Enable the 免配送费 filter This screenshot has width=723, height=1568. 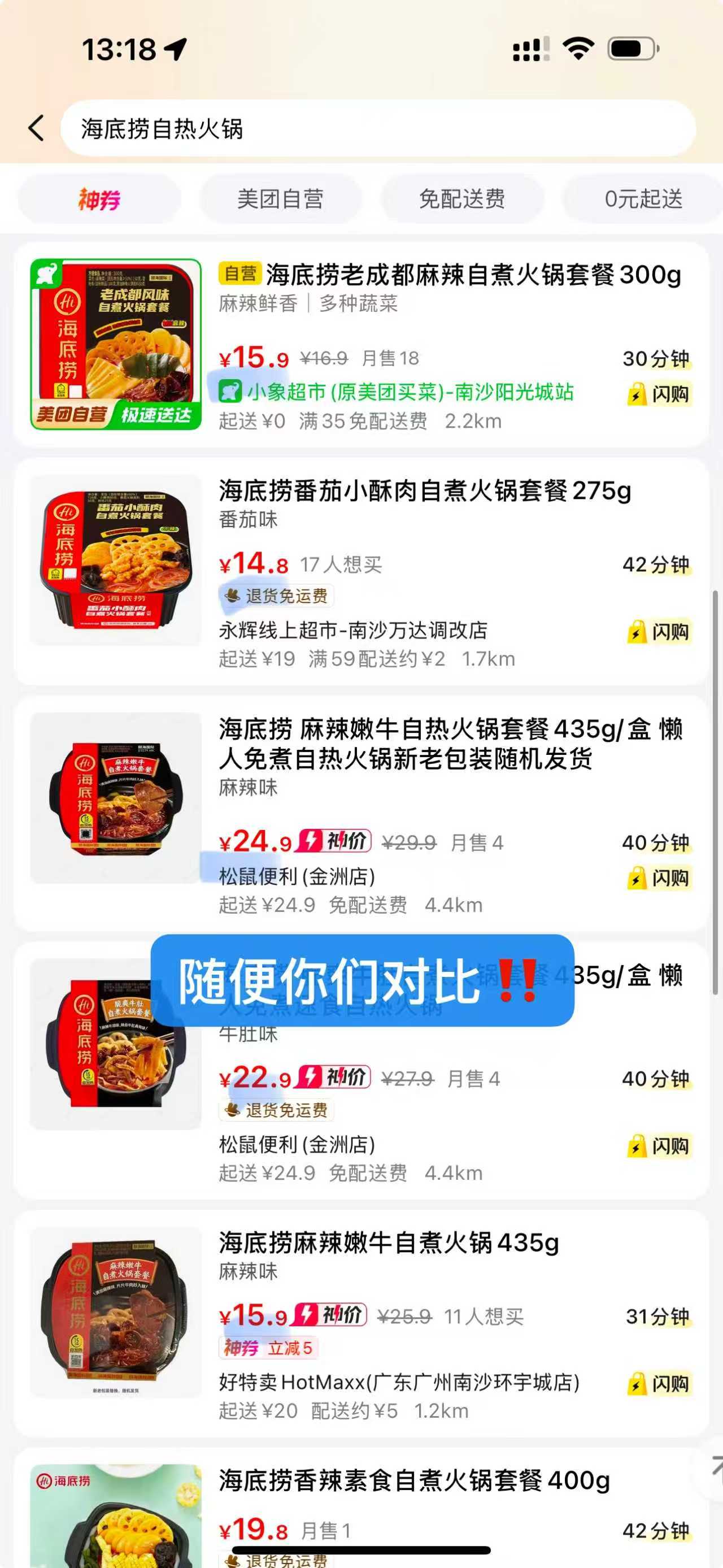pos(463,198)
